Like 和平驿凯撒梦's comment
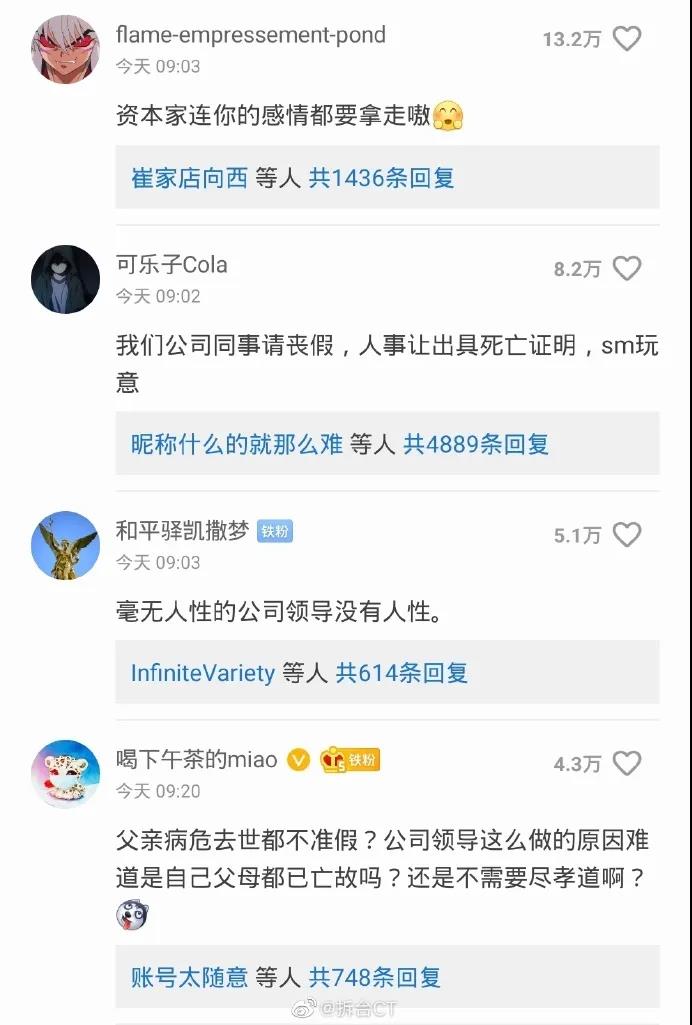692x1025 pixels. tap(627, 535)
